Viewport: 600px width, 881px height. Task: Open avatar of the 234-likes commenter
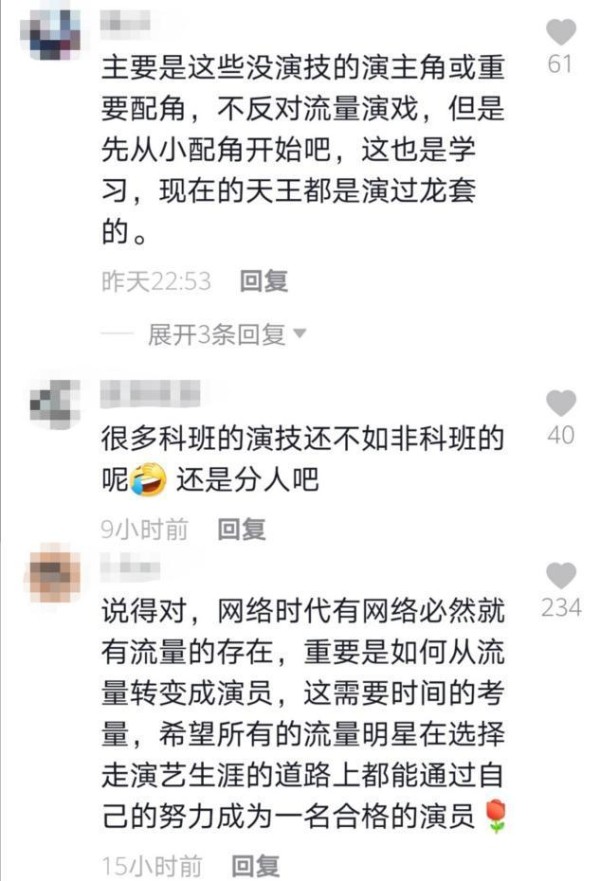pos(53,575)
